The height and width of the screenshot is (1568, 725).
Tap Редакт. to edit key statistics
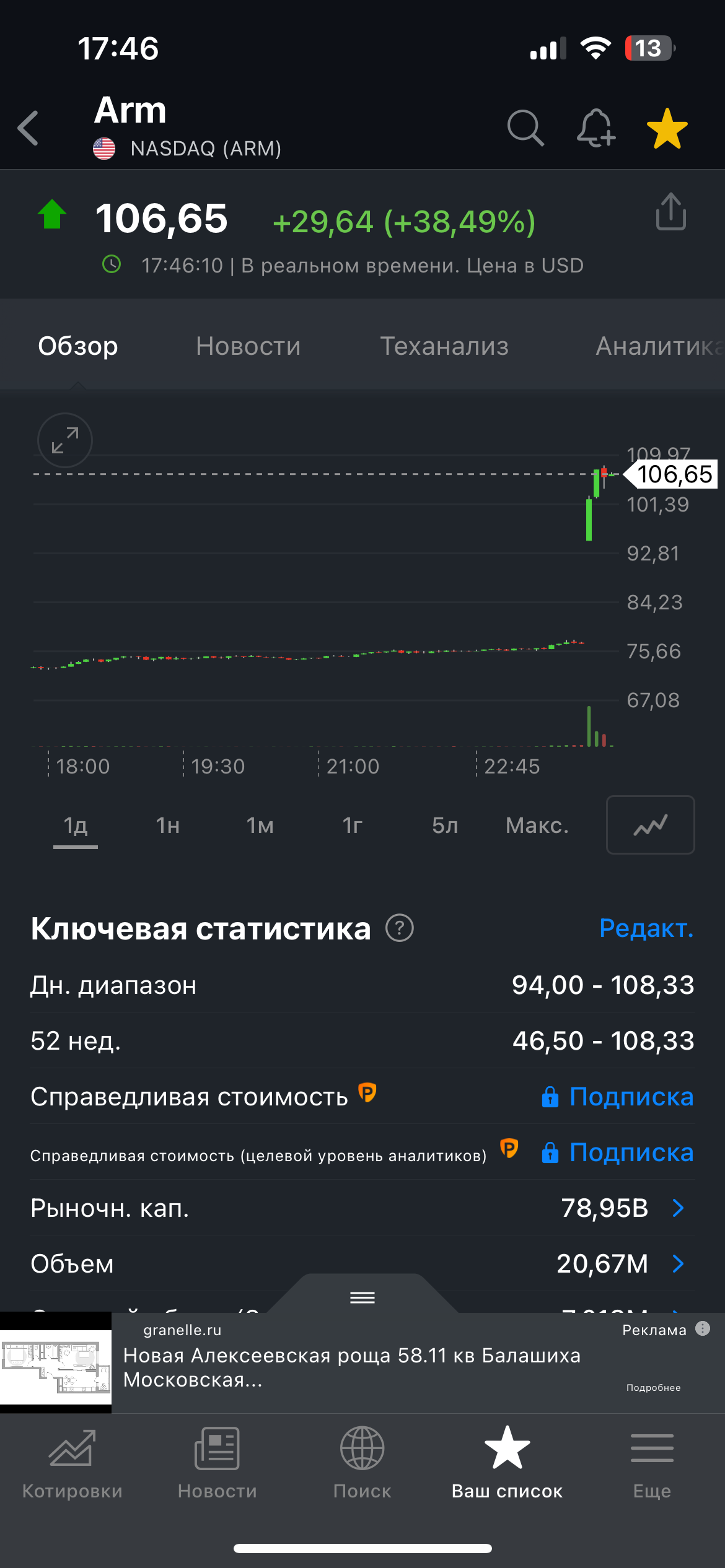[646, 928]
